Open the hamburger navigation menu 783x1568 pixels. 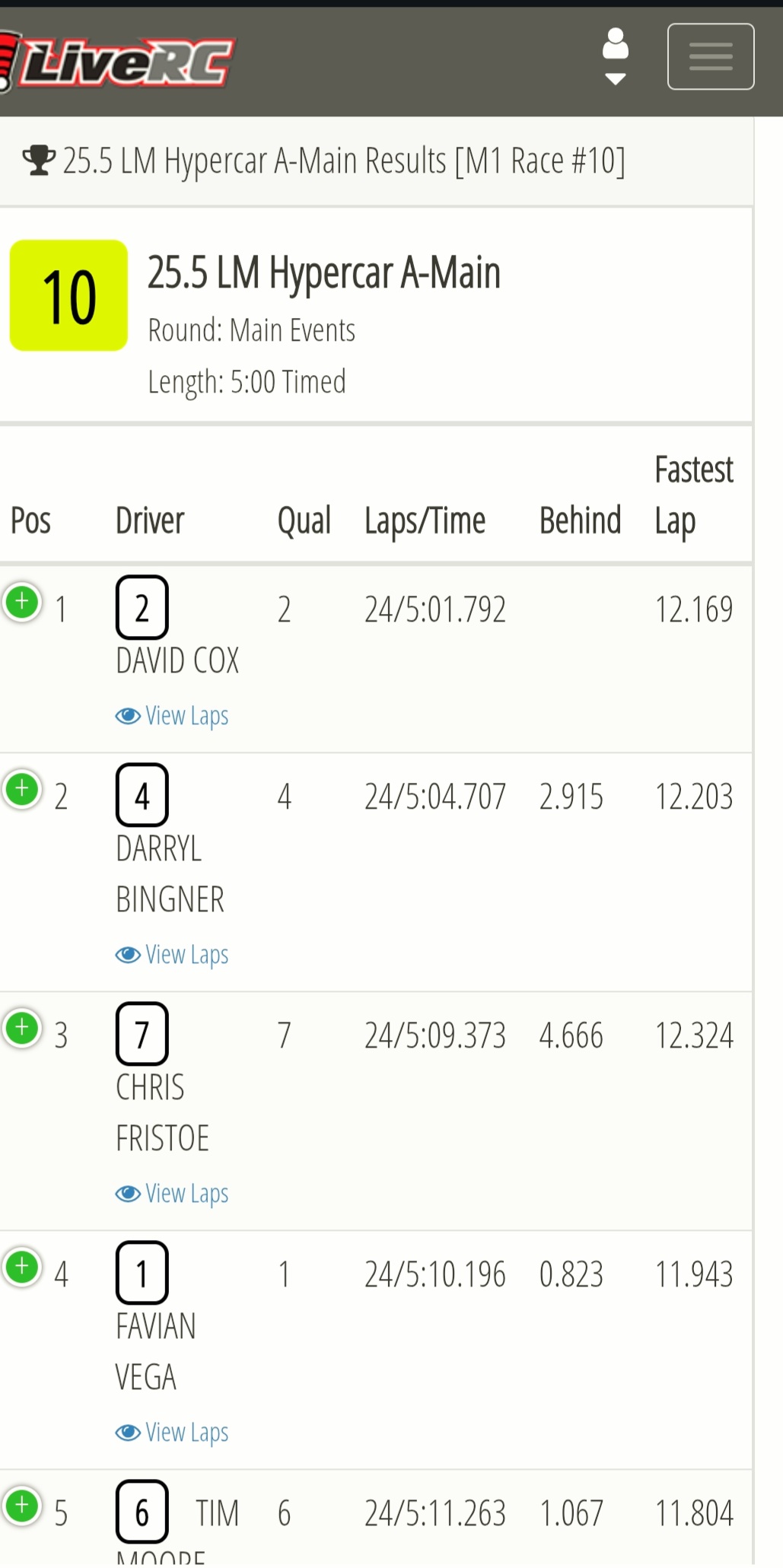pyautogui.click(x=711, y=57)
